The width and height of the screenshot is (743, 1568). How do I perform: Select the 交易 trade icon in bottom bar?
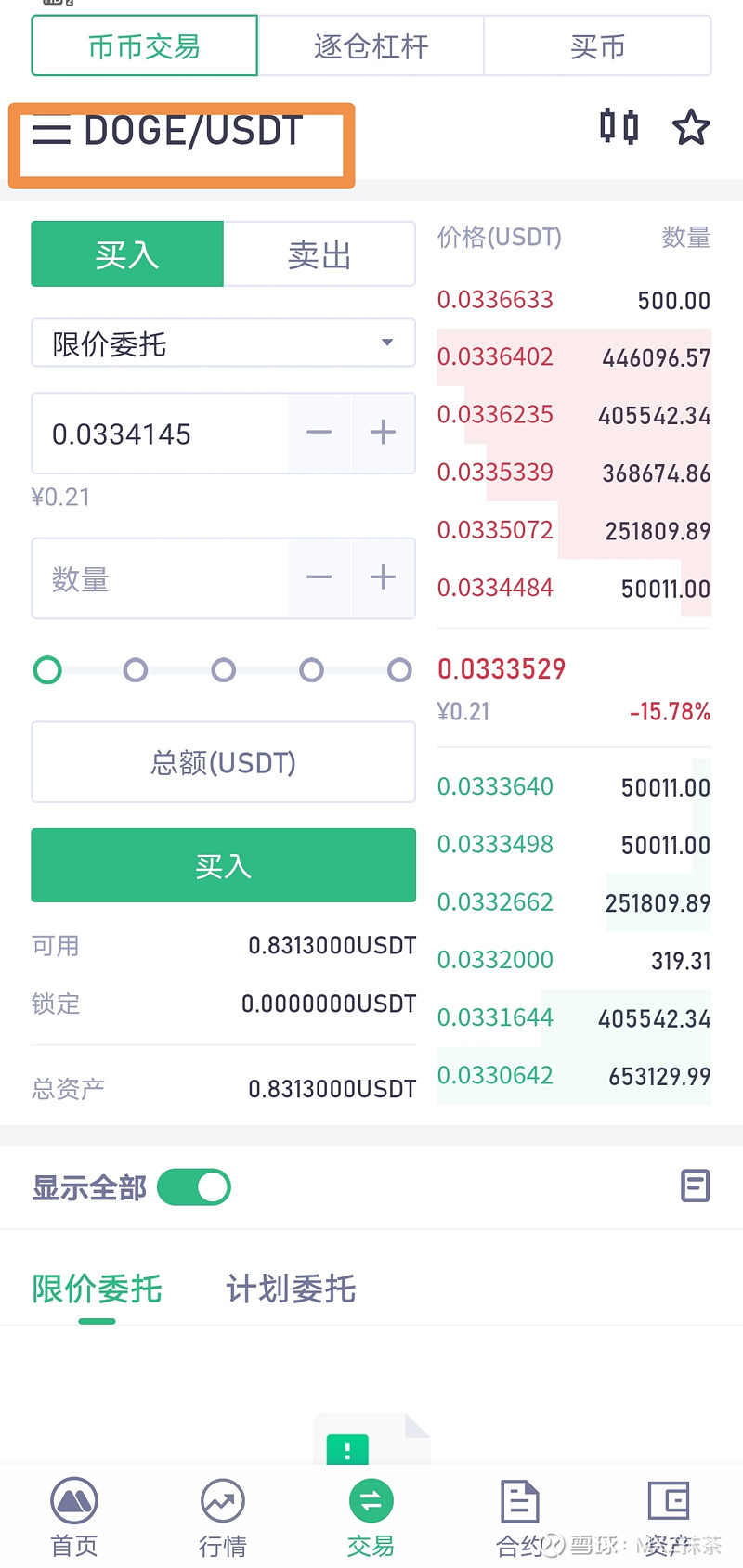[371, 1513]
